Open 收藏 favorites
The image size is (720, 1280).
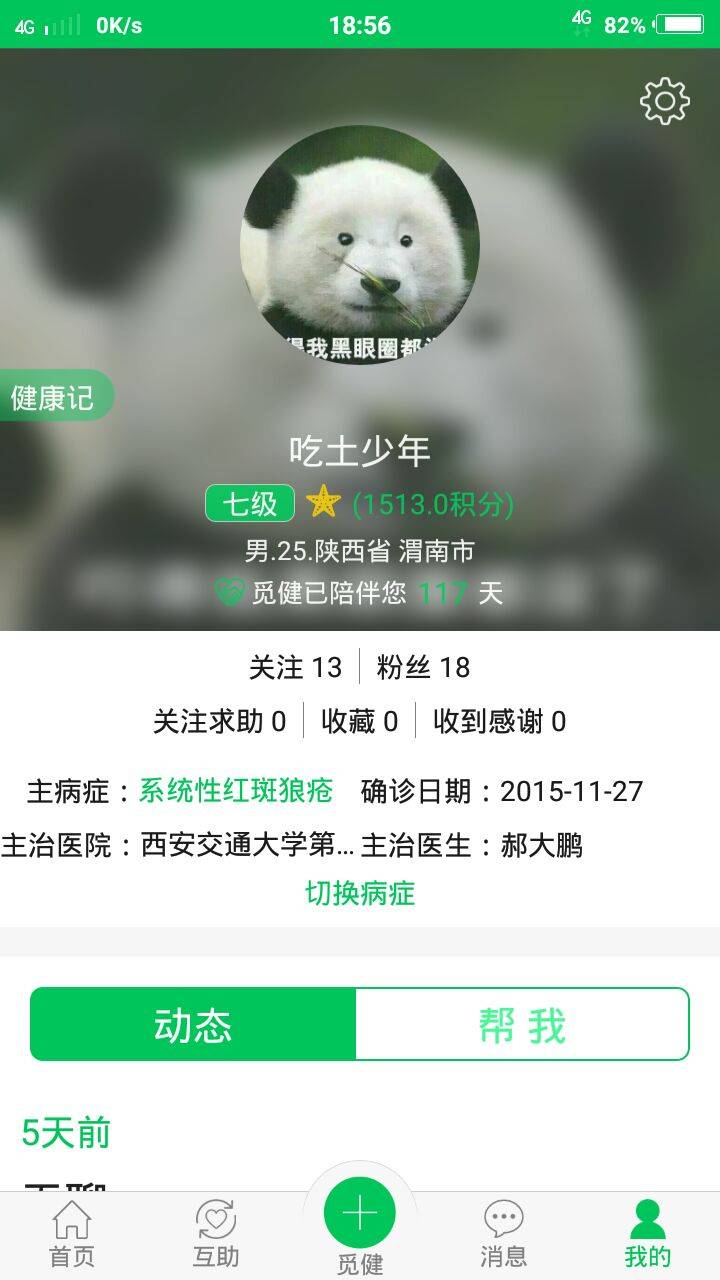[359, 721]
